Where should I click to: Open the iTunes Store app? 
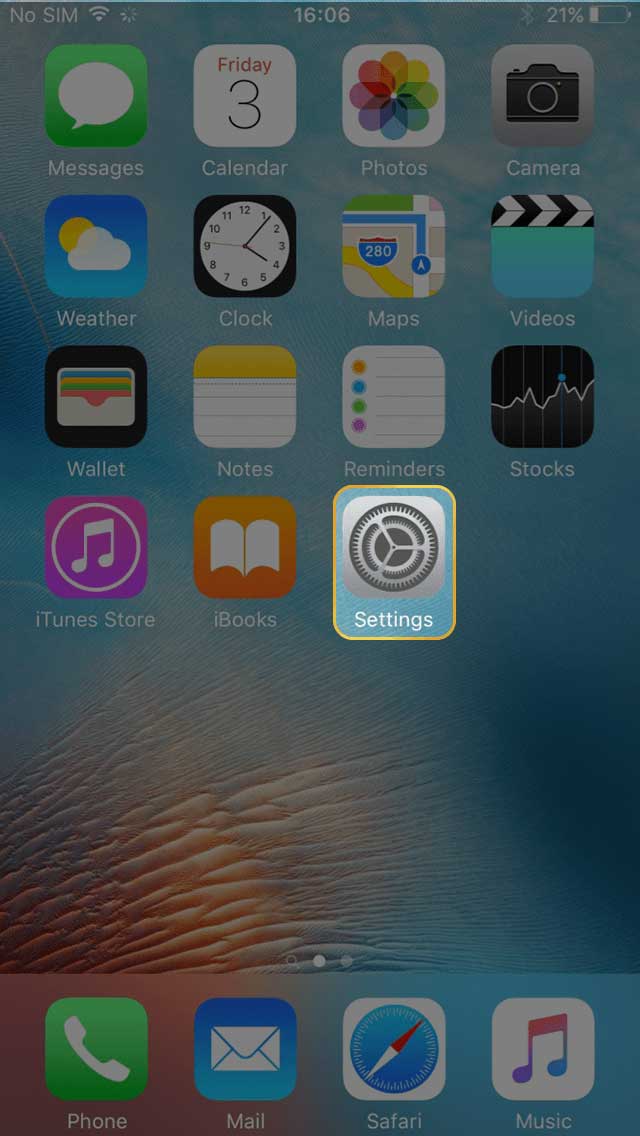pyautogui.click(x=96, y=547)
